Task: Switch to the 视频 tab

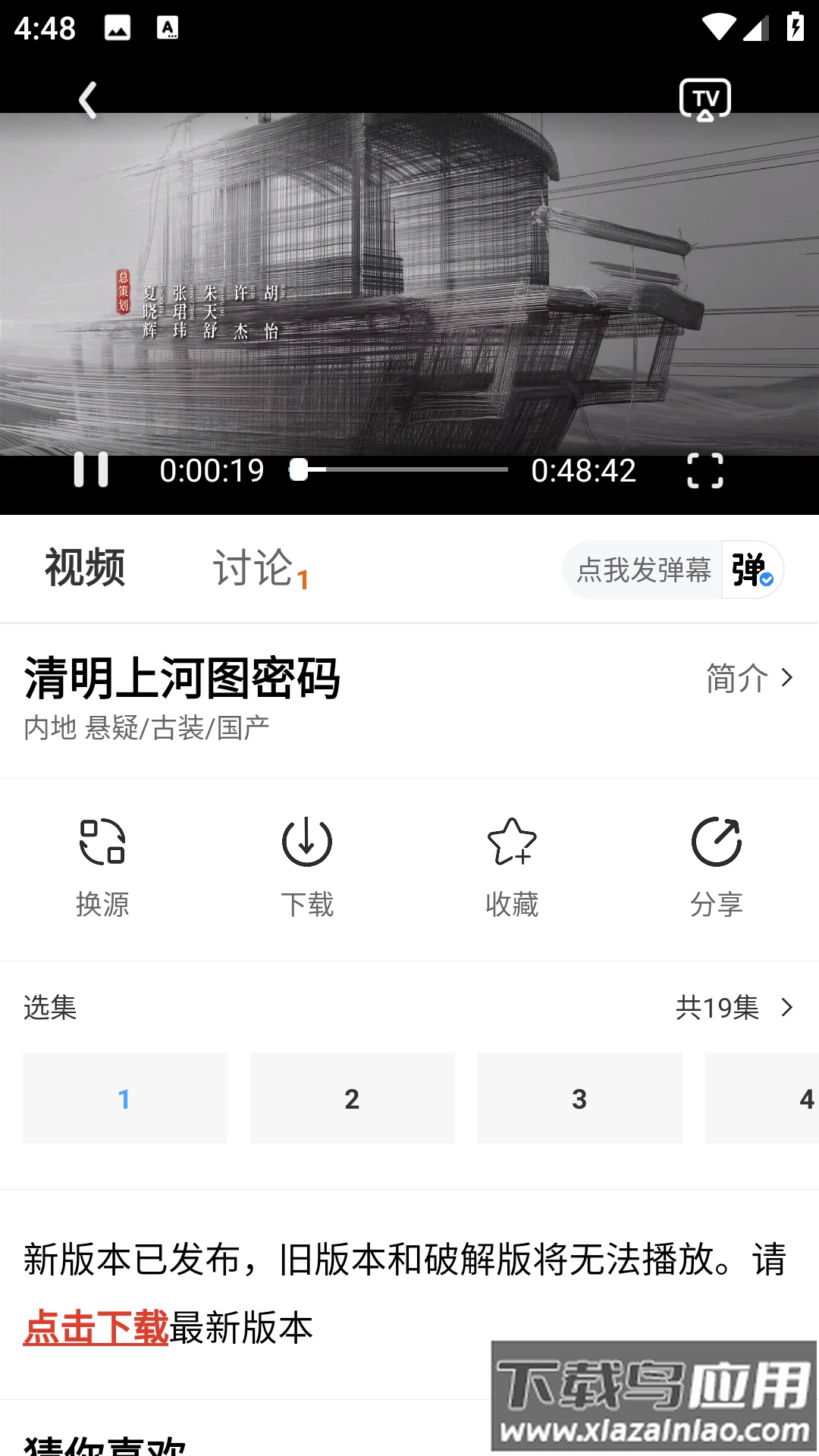Action: pos(85,568)
